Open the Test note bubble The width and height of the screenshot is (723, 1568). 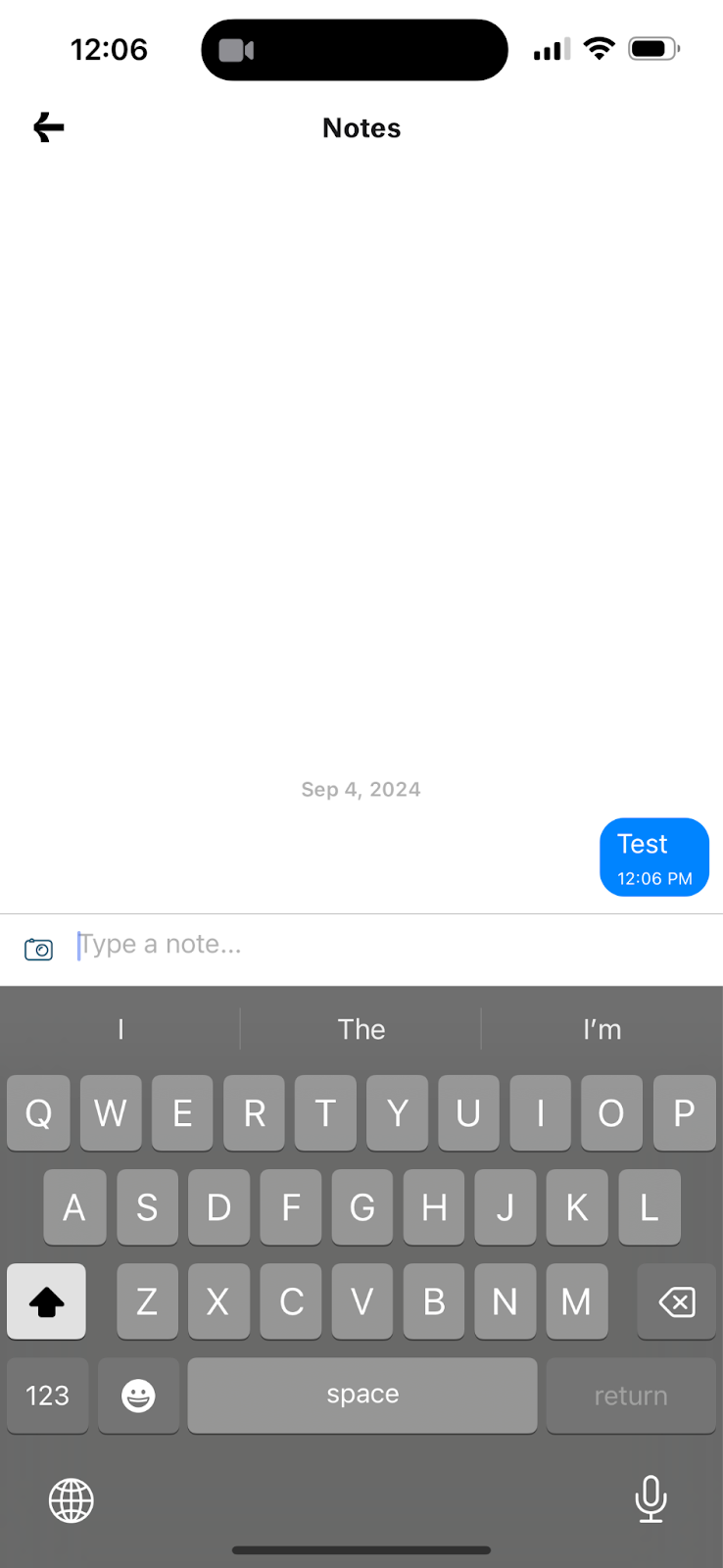click(x=653, y=857)
